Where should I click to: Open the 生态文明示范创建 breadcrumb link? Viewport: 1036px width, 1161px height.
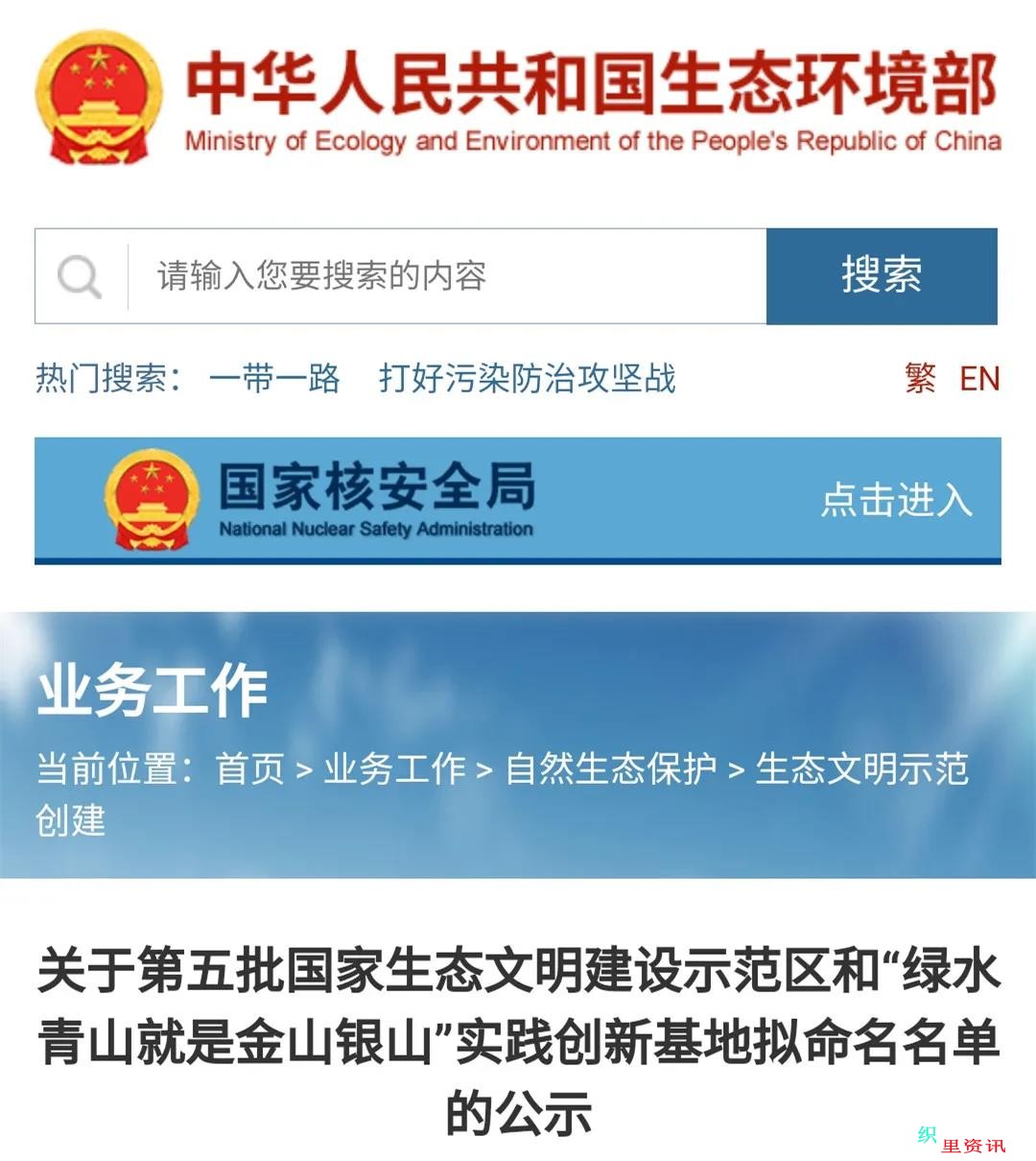coord(861,769)
